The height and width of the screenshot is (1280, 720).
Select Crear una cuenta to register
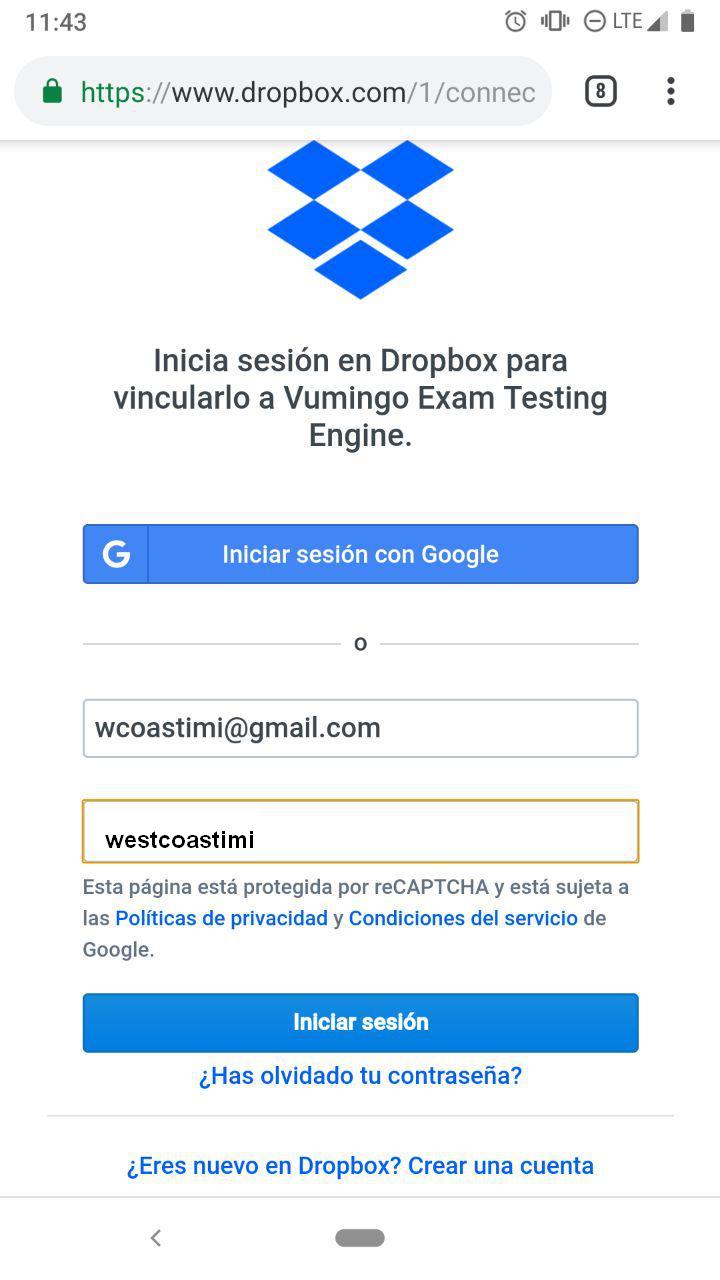click(x=500, y=1166)
